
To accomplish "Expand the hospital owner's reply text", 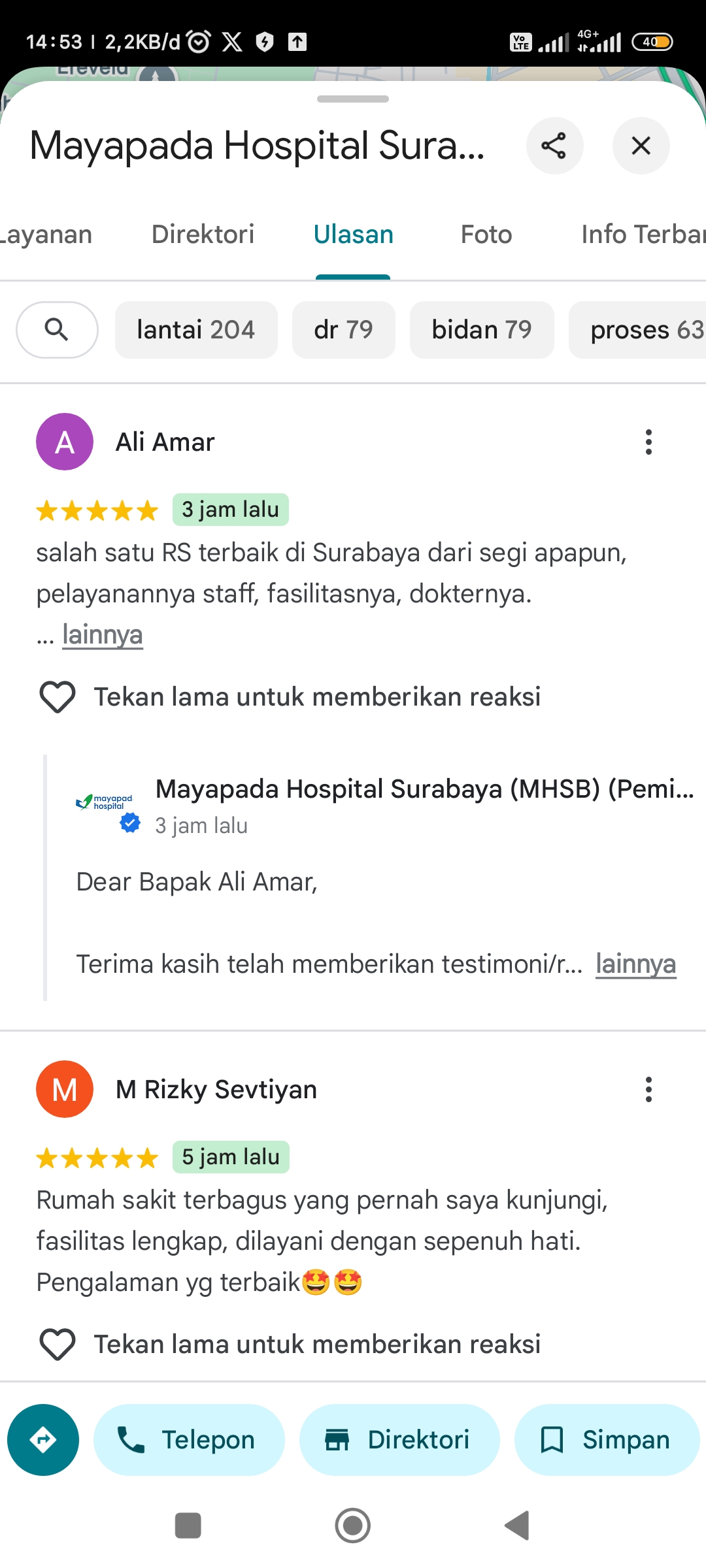I will tap(635, 964).
